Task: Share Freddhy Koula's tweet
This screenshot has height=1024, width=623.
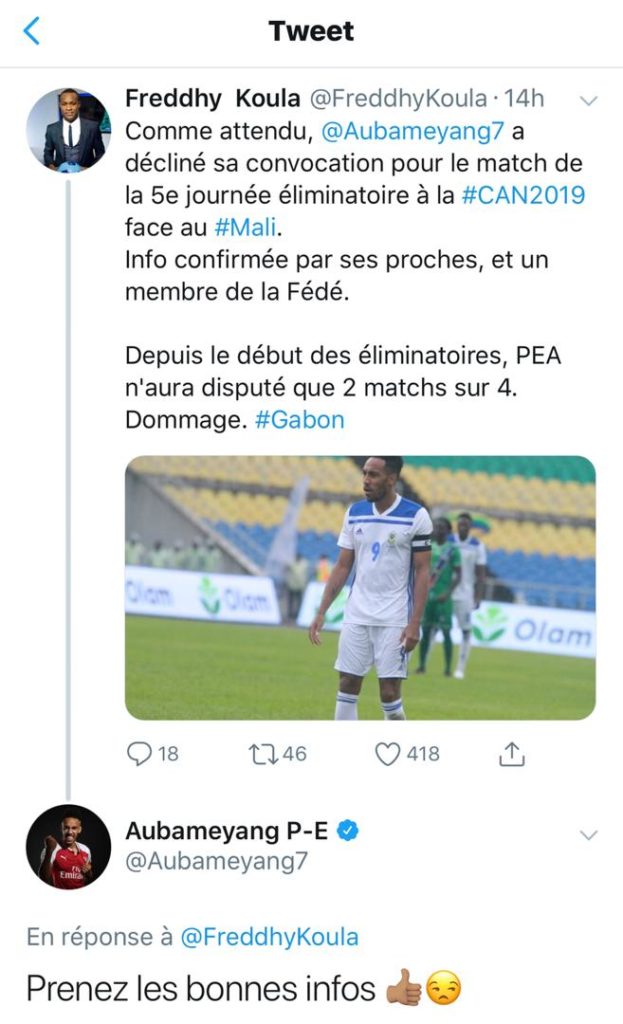Action: (512, 754)
